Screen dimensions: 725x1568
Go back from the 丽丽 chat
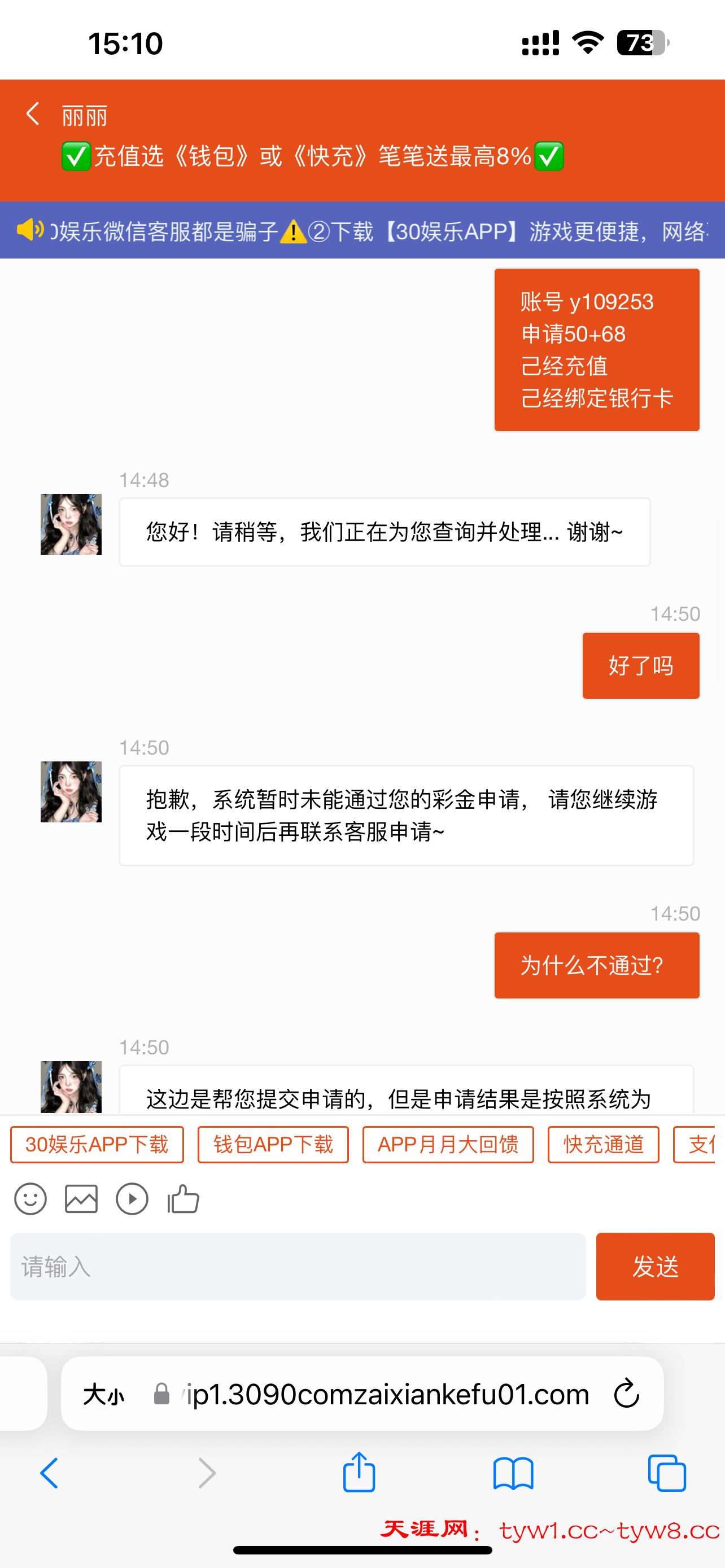[33, 114]
